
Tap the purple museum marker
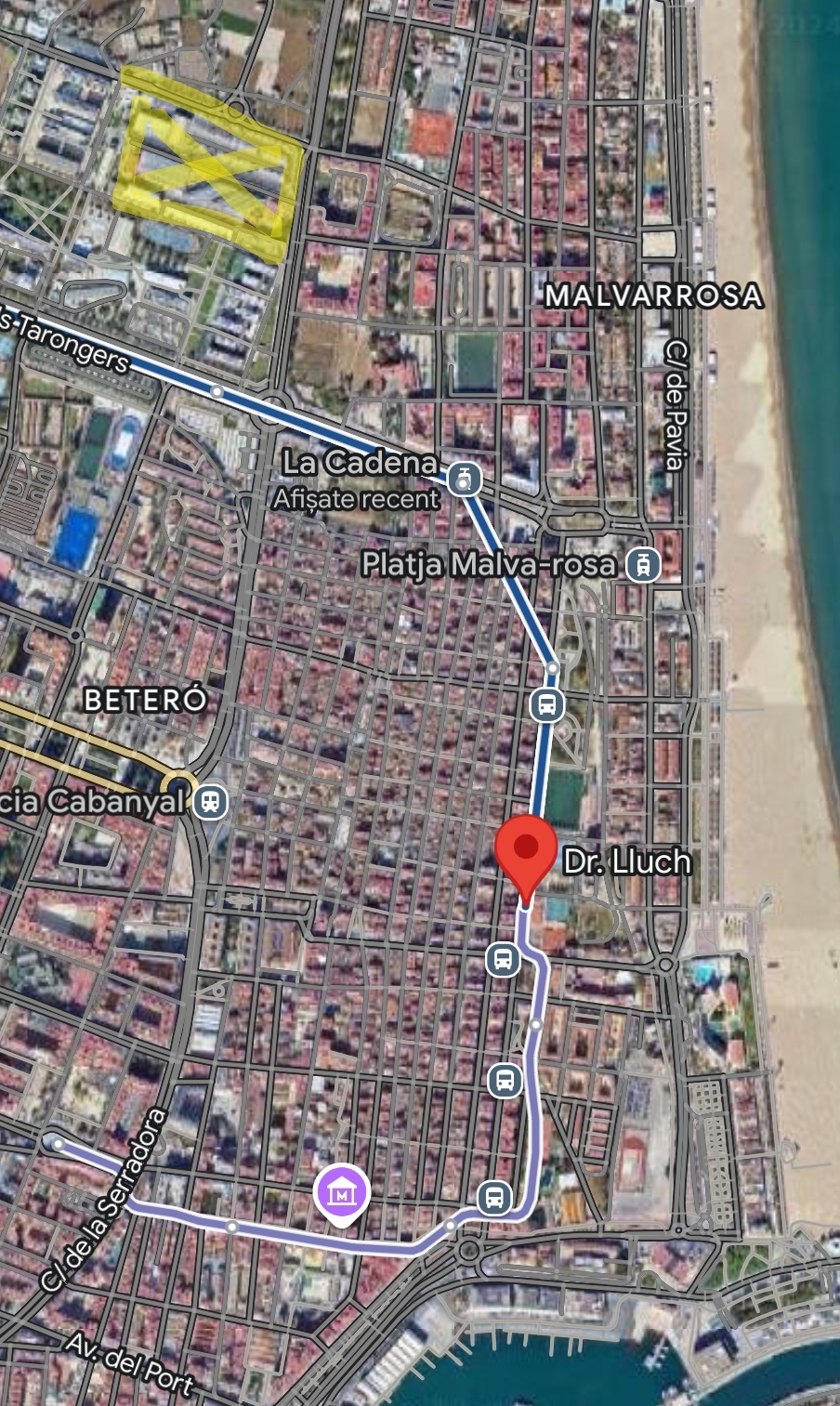(342, 1192)
